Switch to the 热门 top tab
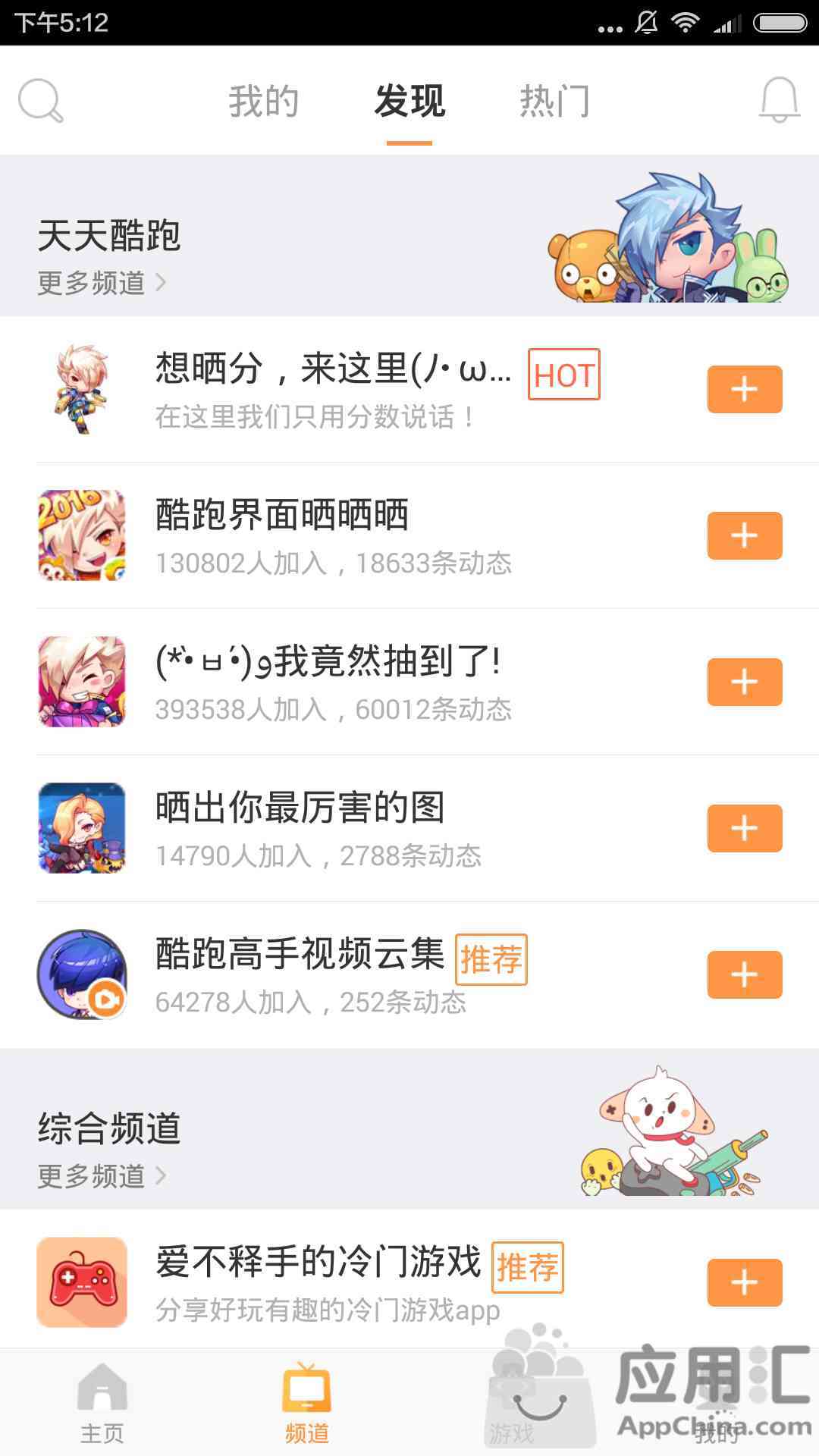 (554, 102)
